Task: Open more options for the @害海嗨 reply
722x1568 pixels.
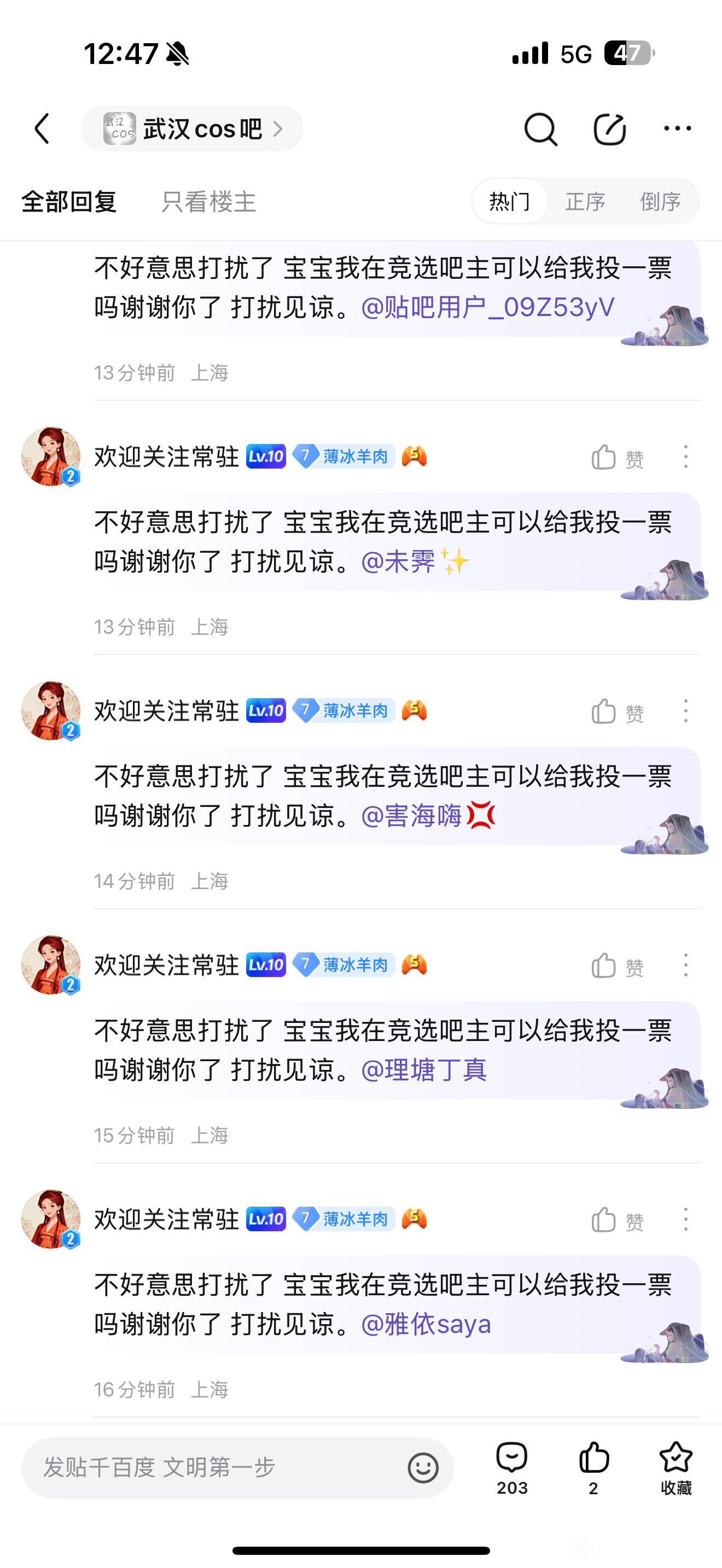Action: click(x=685, y=711)
